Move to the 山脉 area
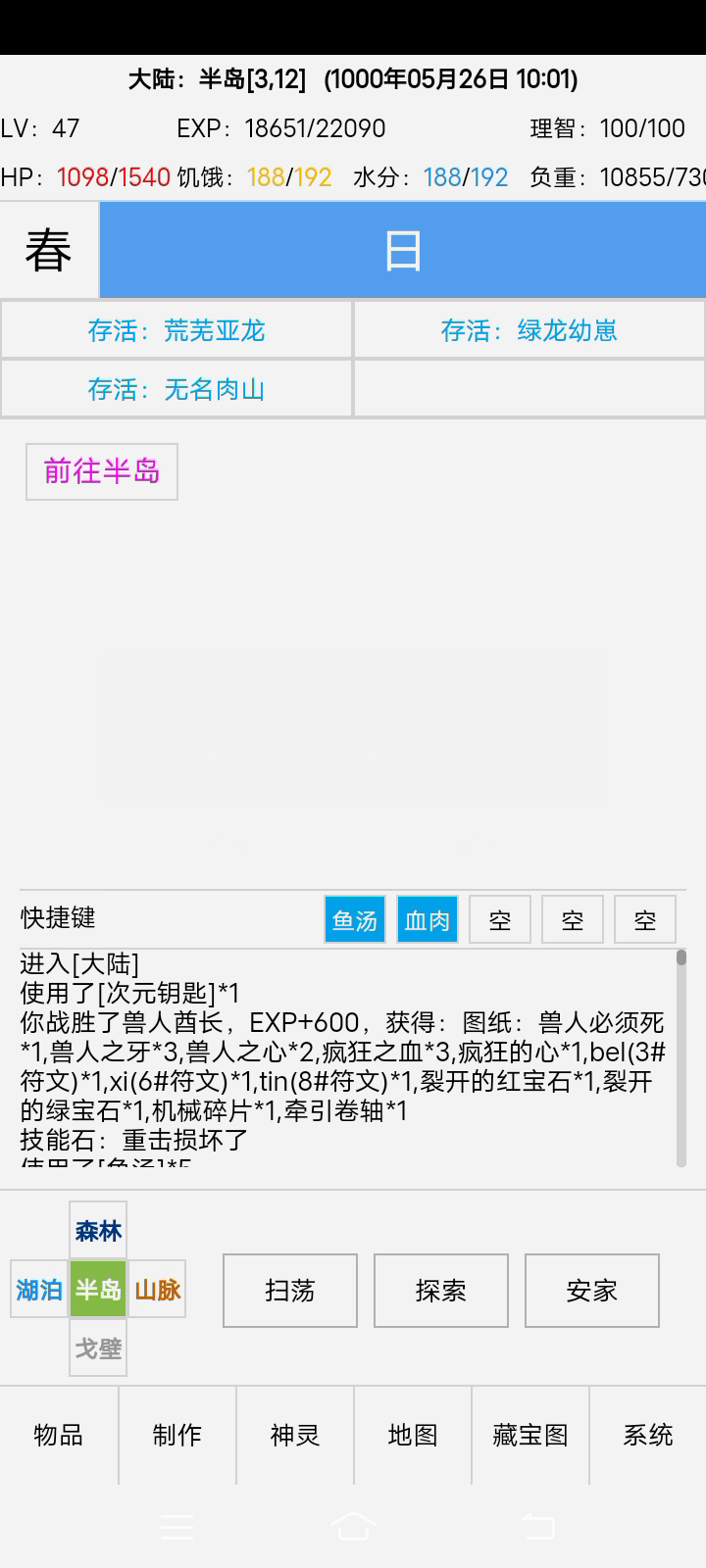This screenshot has width=706, height=1568. pyautogui.click(x=157, y=1289)
